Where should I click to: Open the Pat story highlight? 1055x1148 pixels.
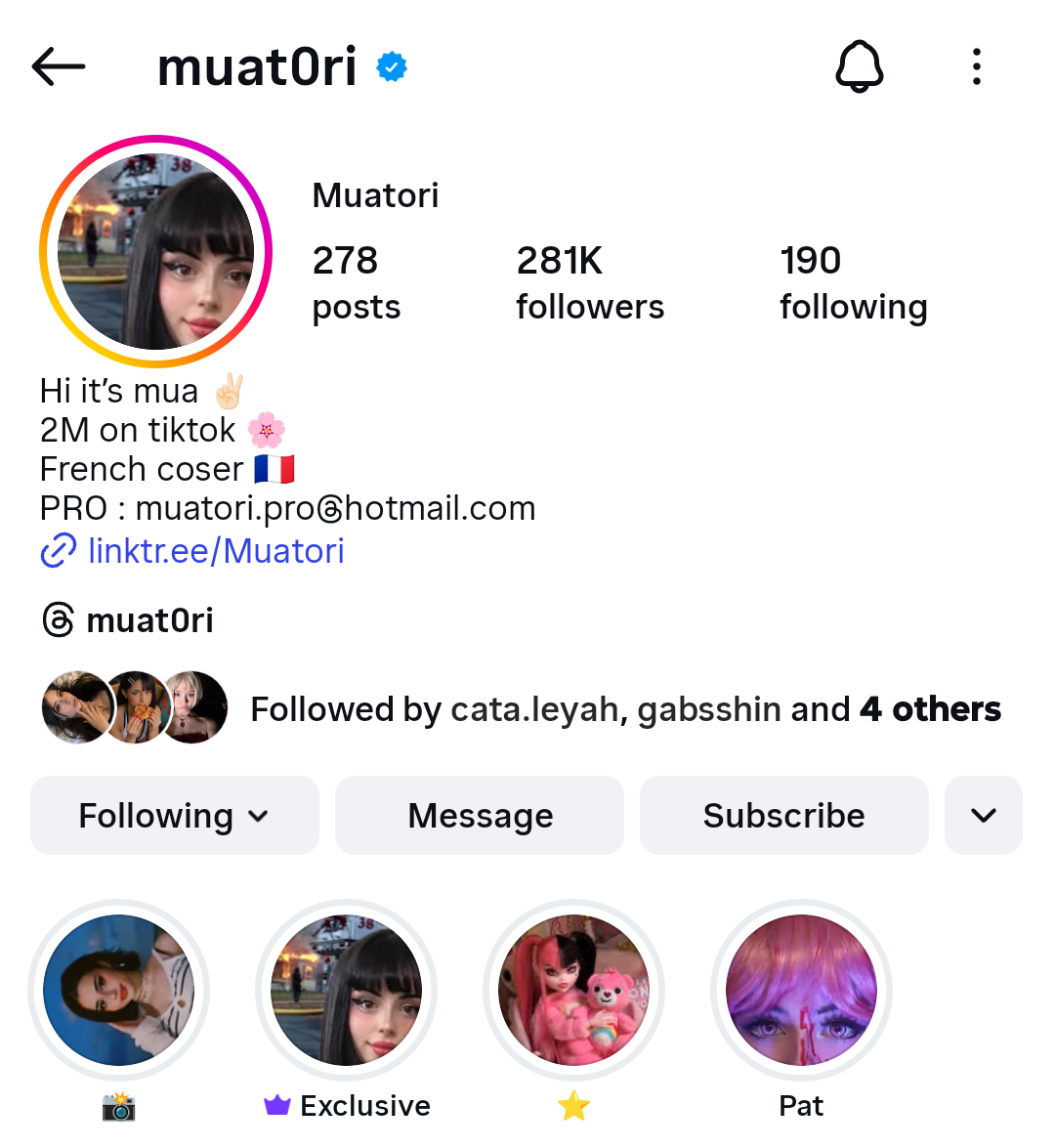(x=801, y=991)
